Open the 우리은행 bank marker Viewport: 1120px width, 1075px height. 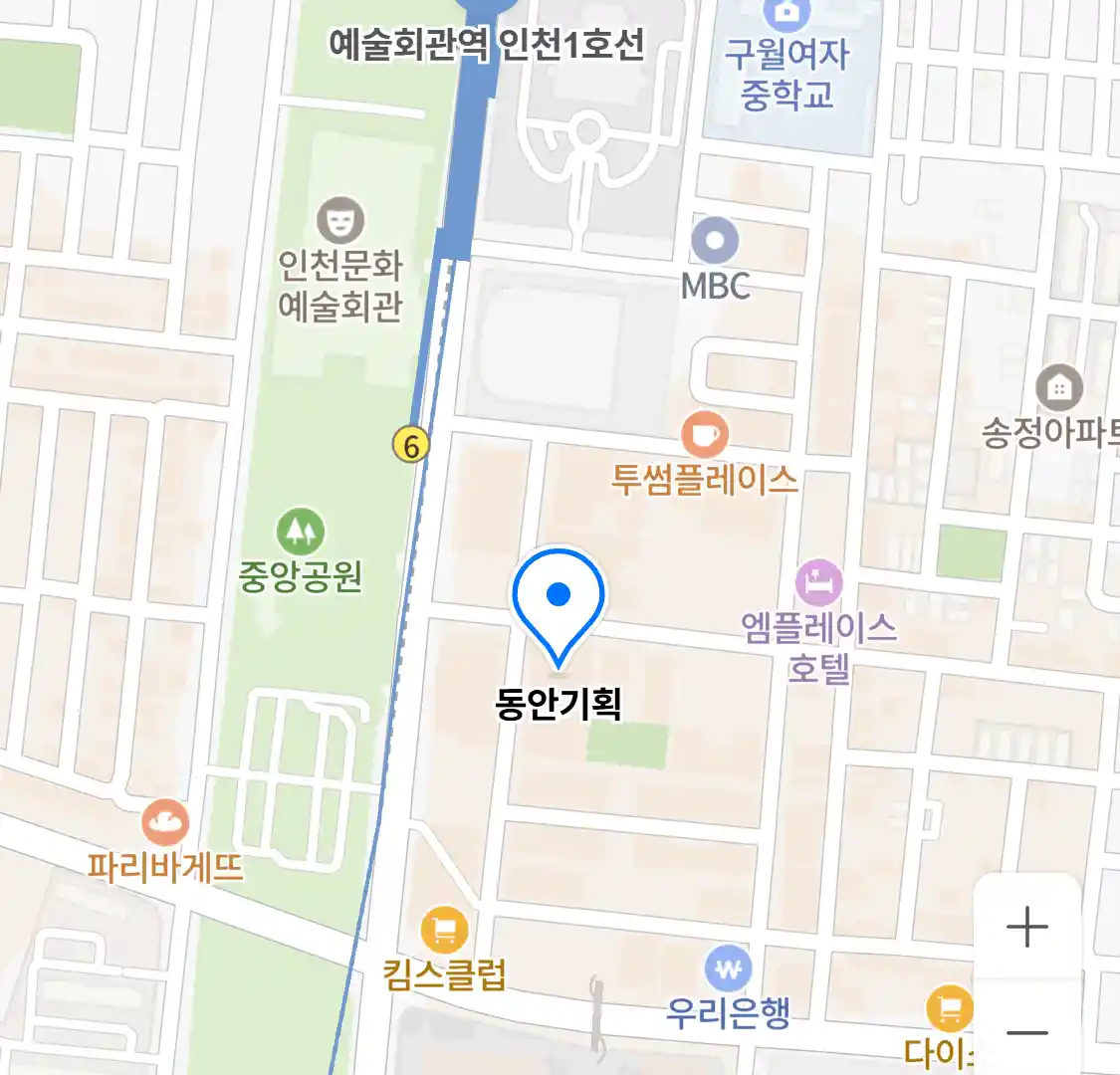click(x=729, y=969)
